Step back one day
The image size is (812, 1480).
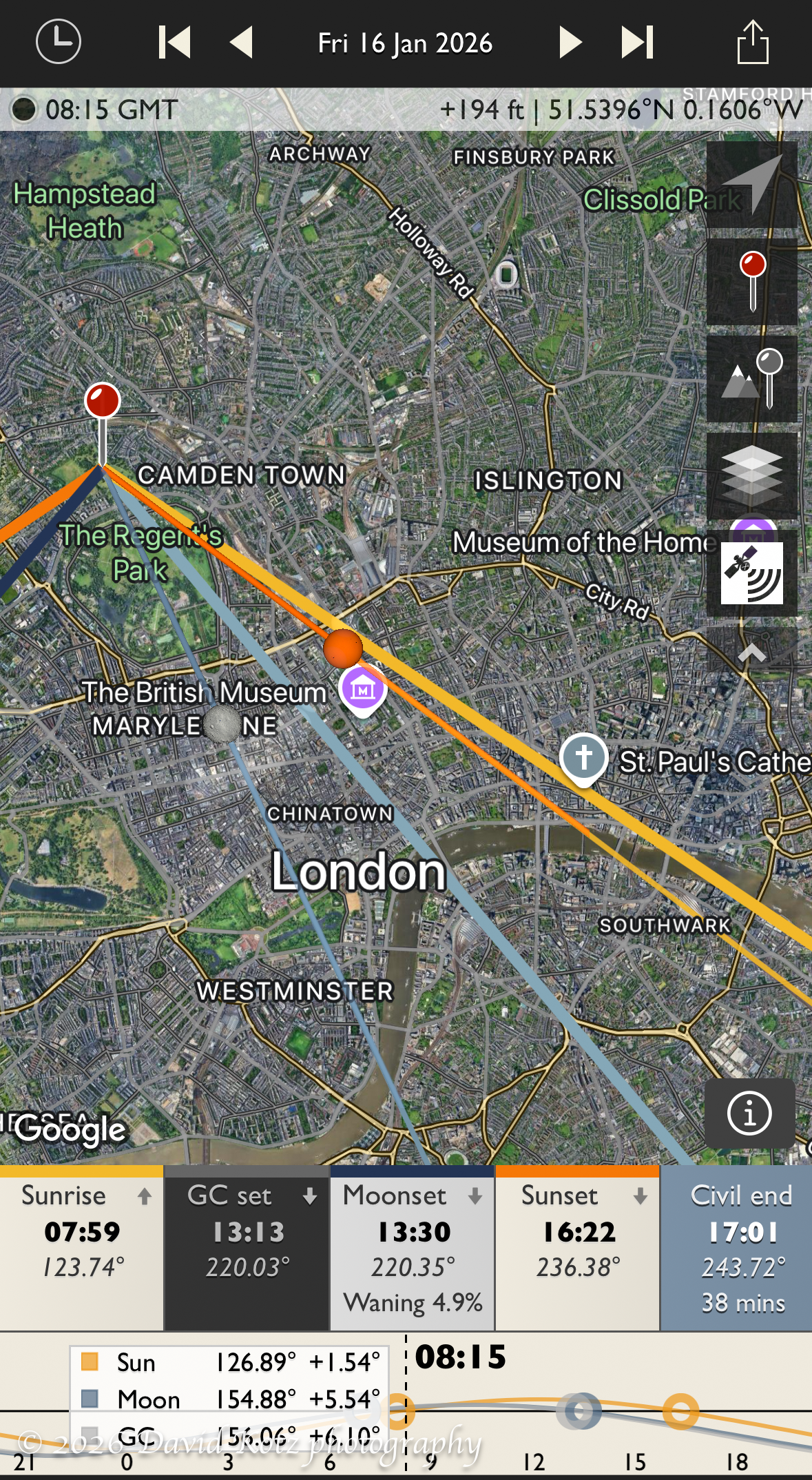[242, 42]
